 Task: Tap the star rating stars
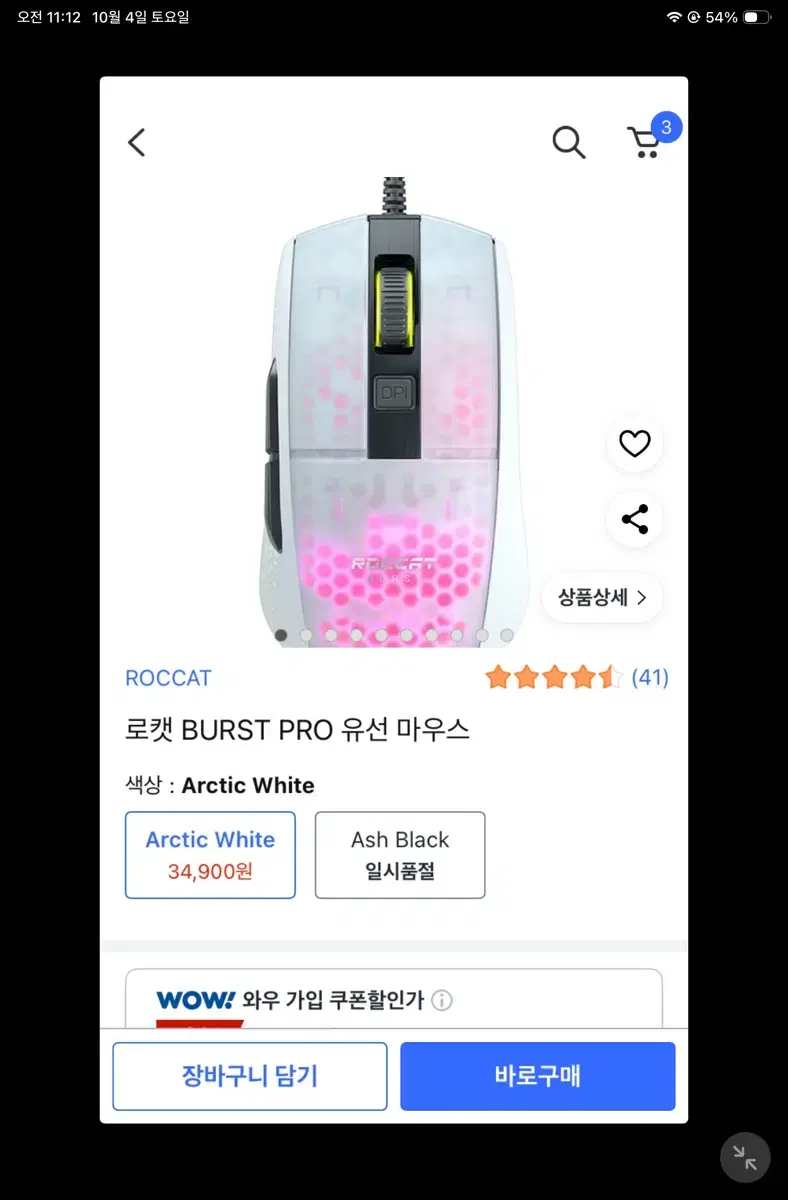554,677
